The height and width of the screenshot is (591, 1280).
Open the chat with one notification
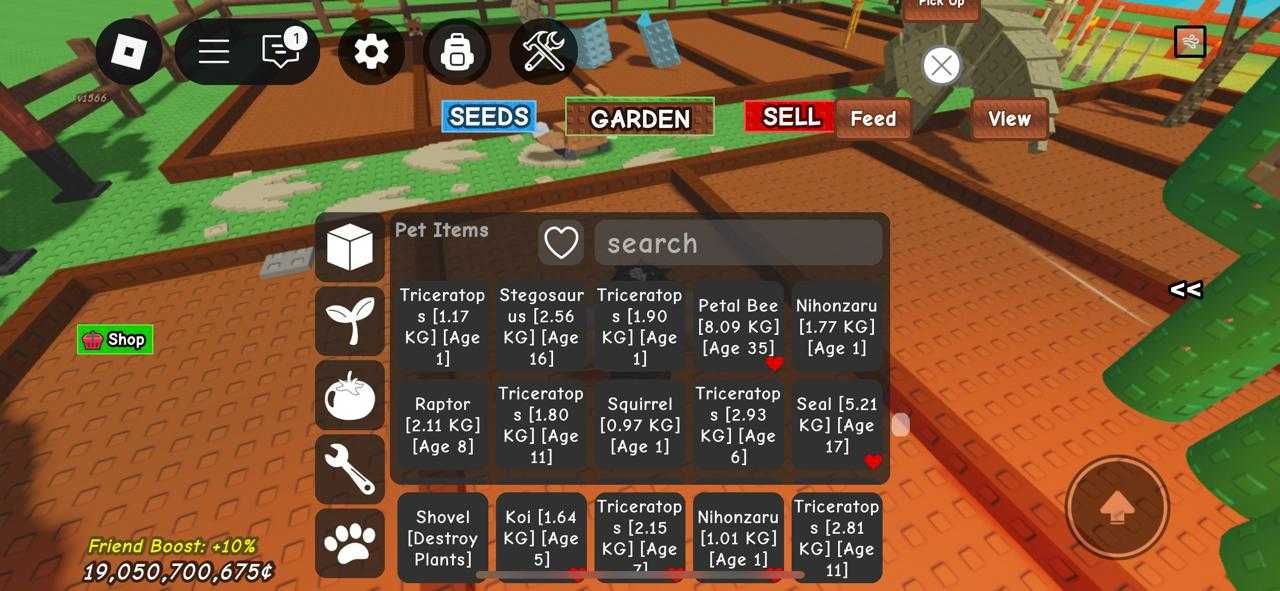(282, 51)
